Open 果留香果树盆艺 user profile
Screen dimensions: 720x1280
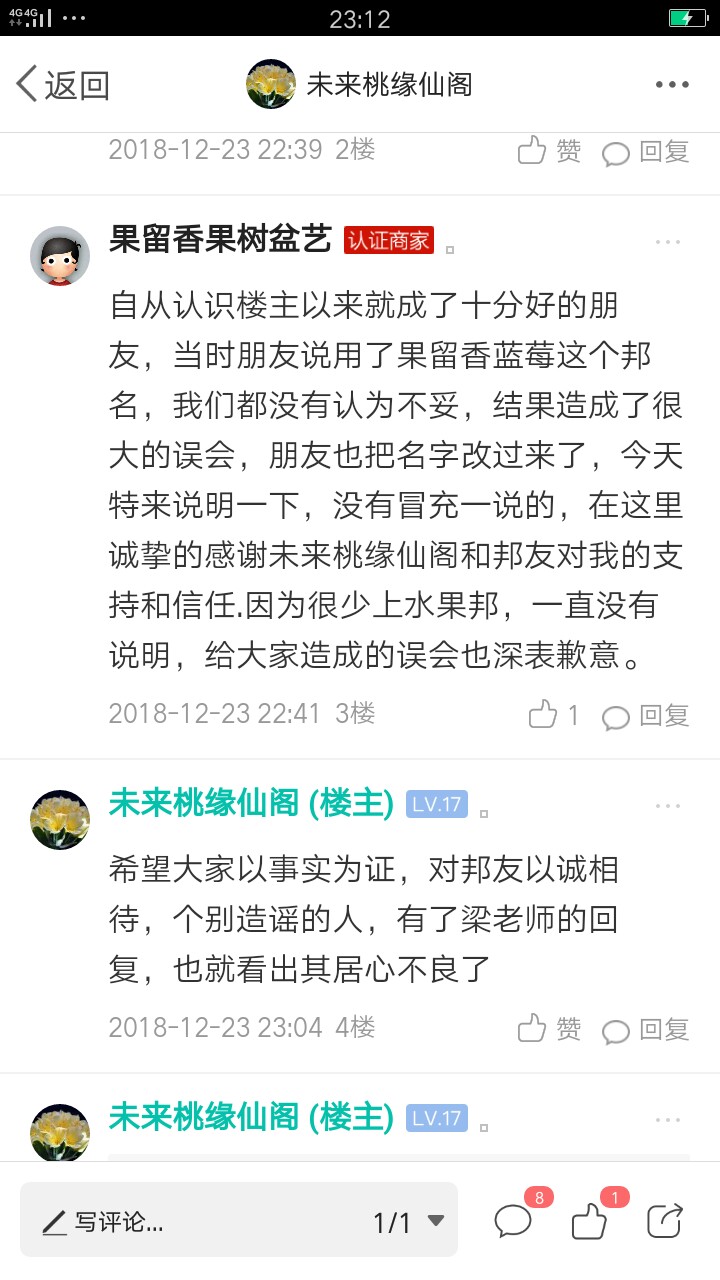click(x=220, y=241)
